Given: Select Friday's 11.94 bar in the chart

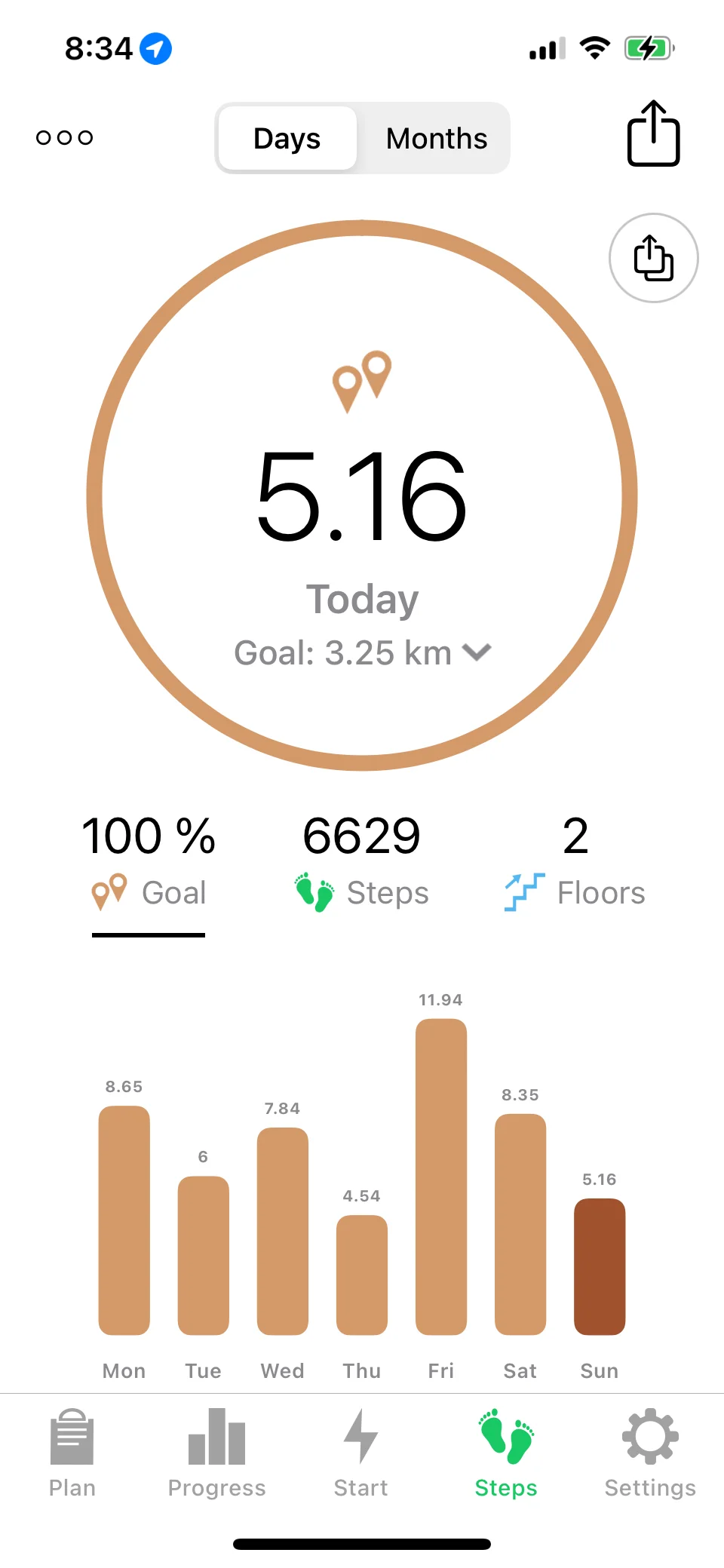Looking at the screenshot, I should 441,1175.
